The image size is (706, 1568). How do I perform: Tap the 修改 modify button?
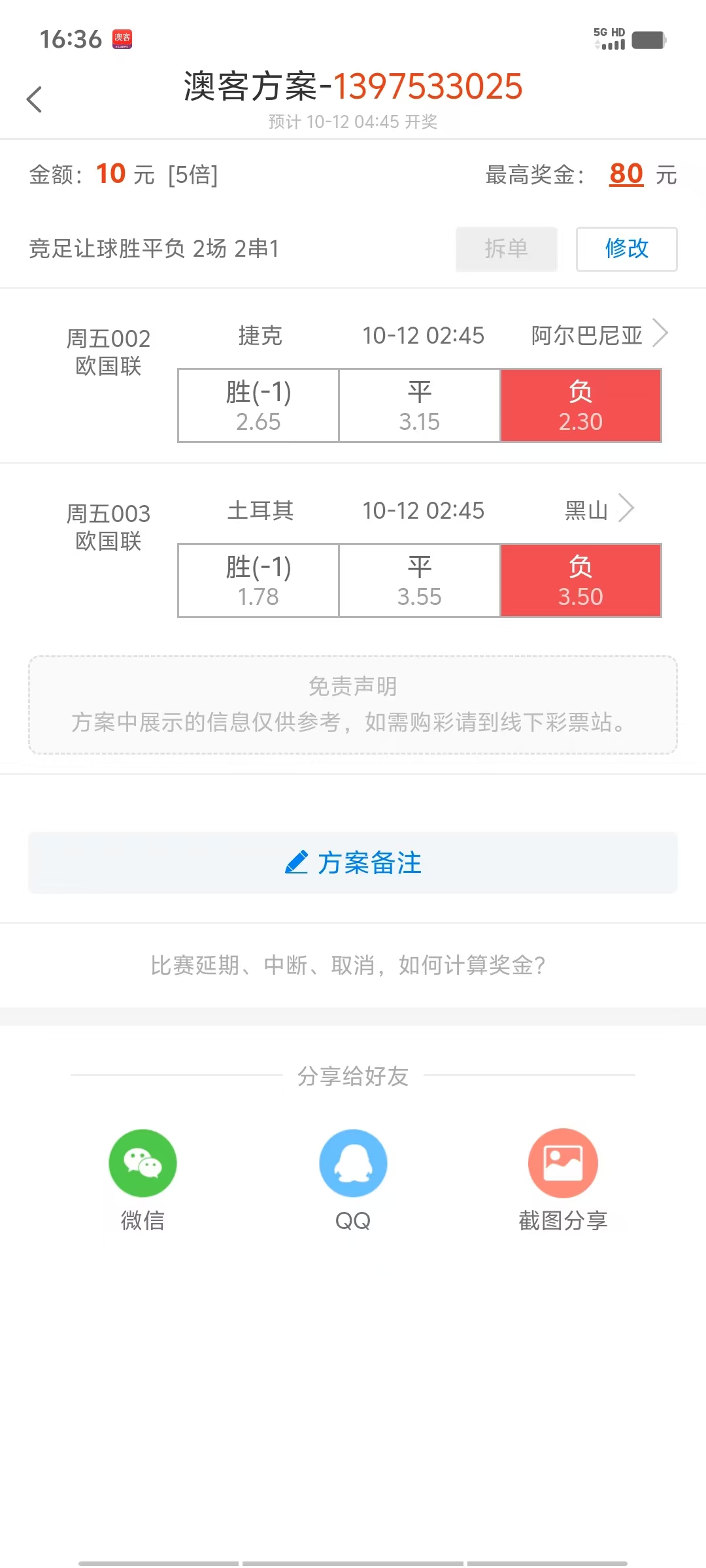pos(626,249)
